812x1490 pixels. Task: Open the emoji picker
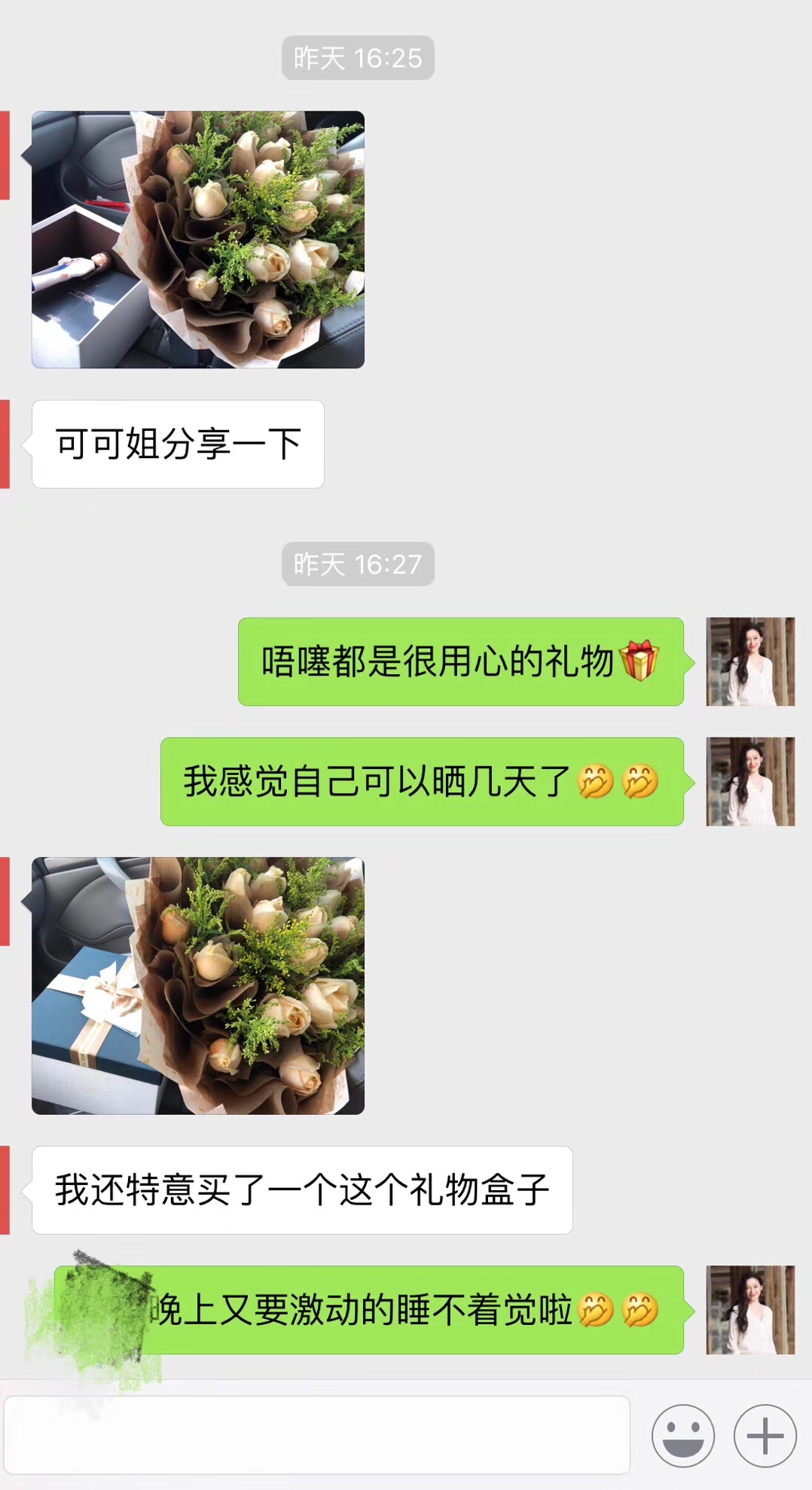pyautogui.click(x=682, y=1435)
